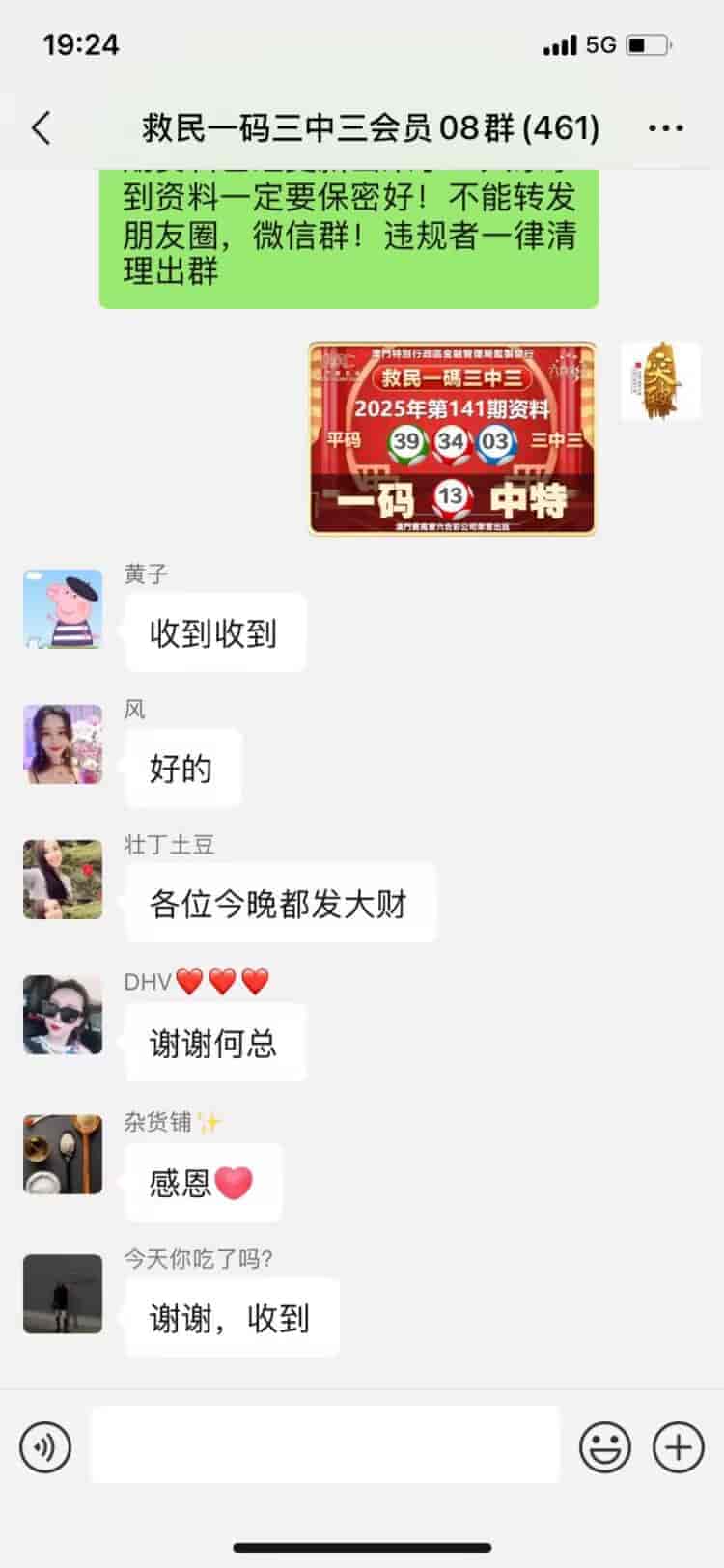Focus the message text field

325,1444
